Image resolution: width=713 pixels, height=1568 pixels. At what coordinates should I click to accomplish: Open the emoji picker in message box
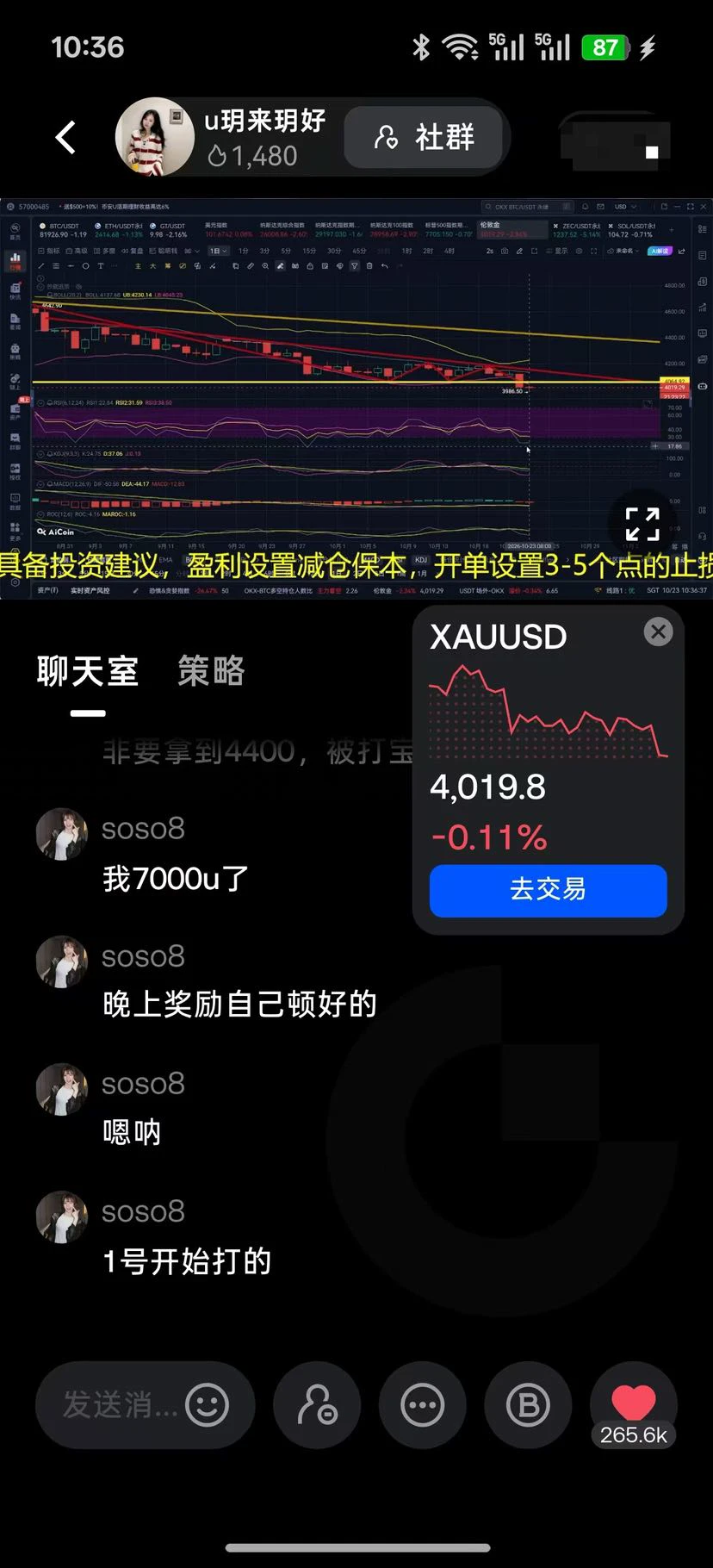208,1405
